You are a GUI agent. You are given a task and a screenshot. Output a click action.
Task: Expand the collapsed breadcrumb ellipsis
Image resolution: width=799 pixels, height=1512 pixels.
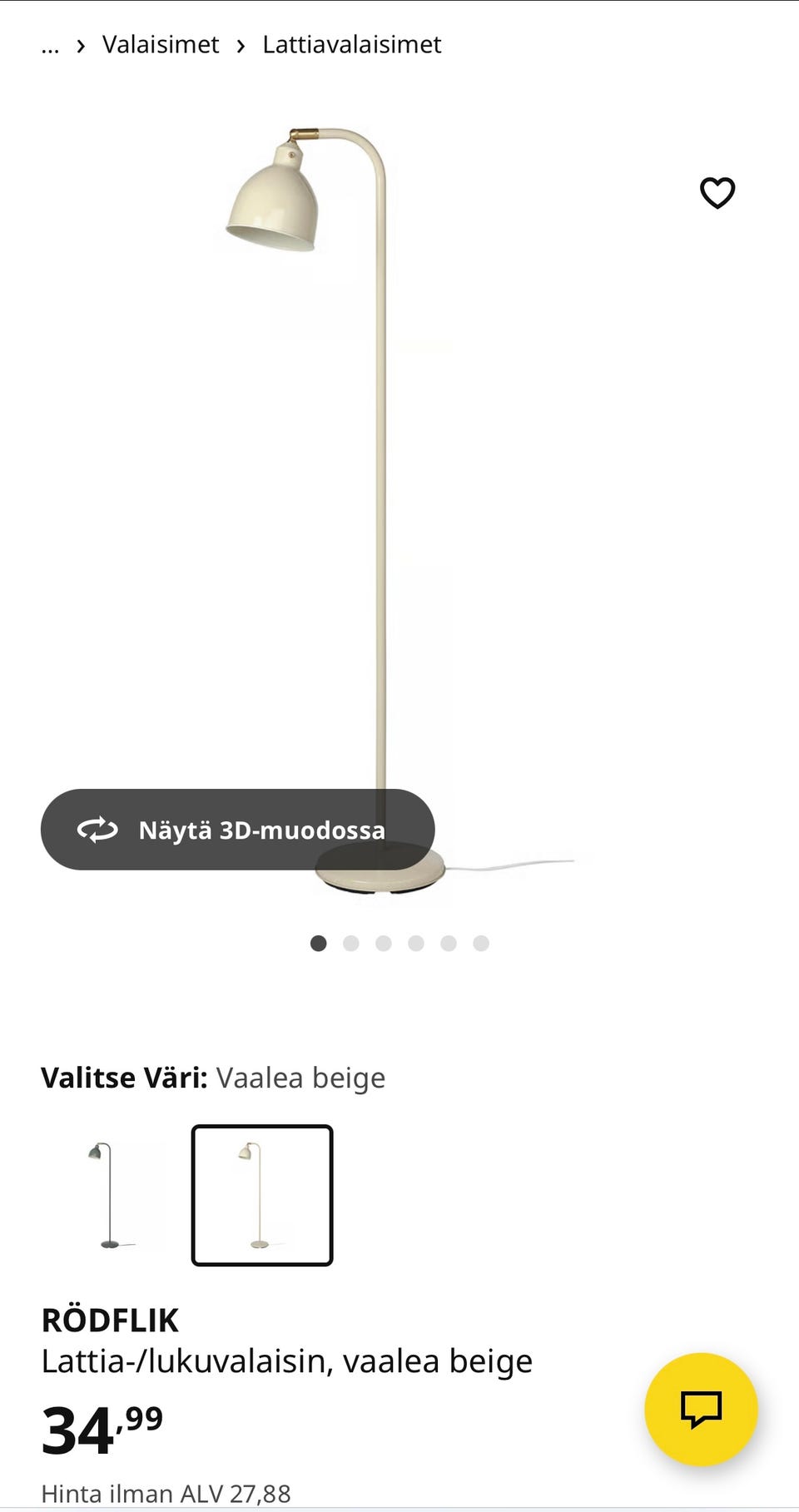(50, 45)
